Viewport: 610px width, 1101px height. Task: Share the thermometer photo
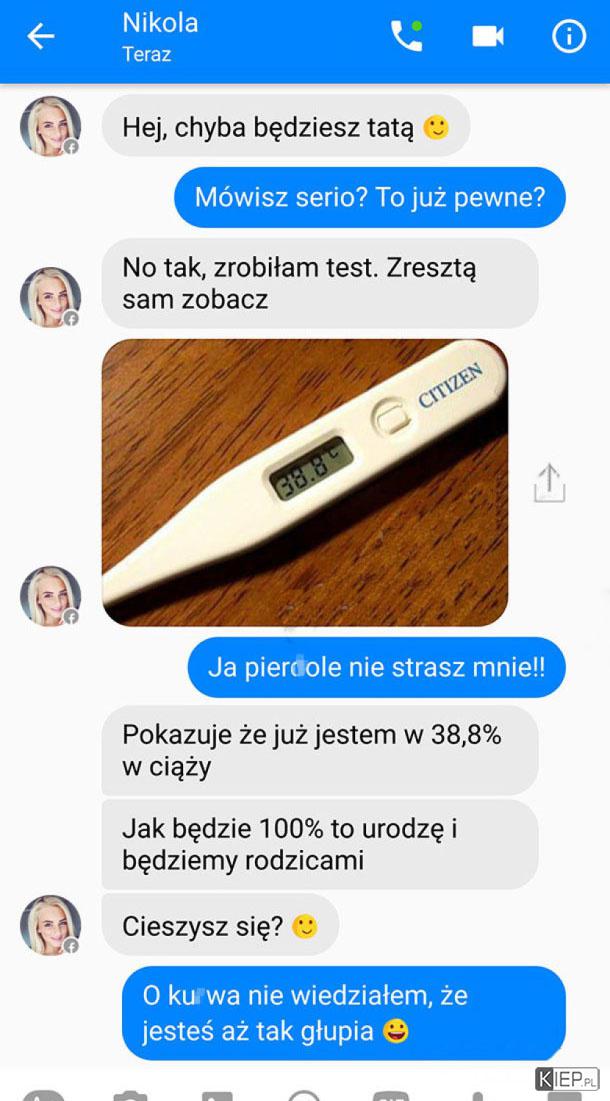(x=549, y=483)
